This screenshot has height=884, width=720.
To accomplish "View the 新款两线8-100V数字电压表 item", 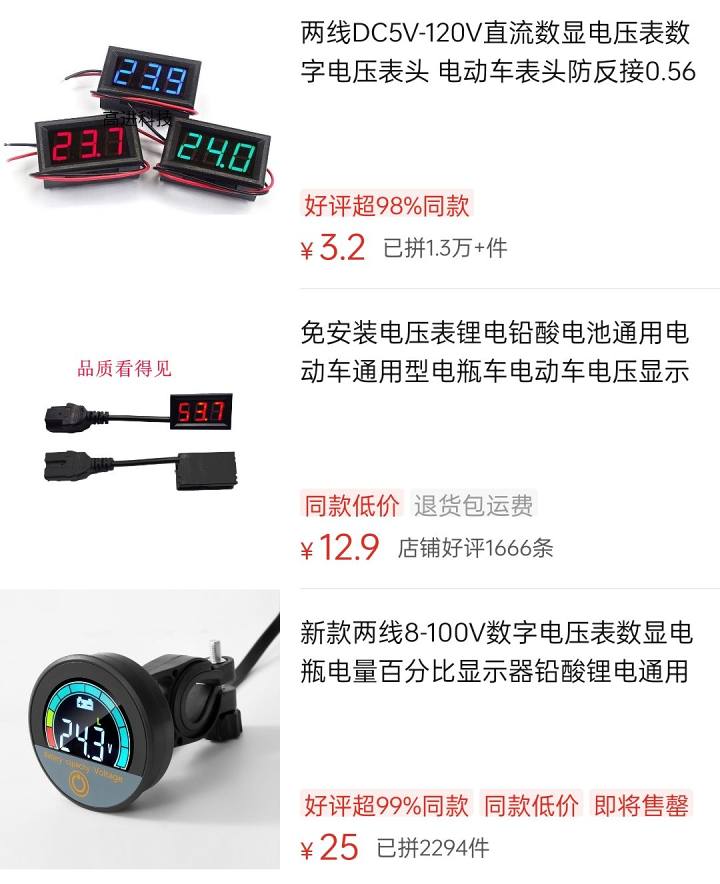I will (x=496, y=652).
